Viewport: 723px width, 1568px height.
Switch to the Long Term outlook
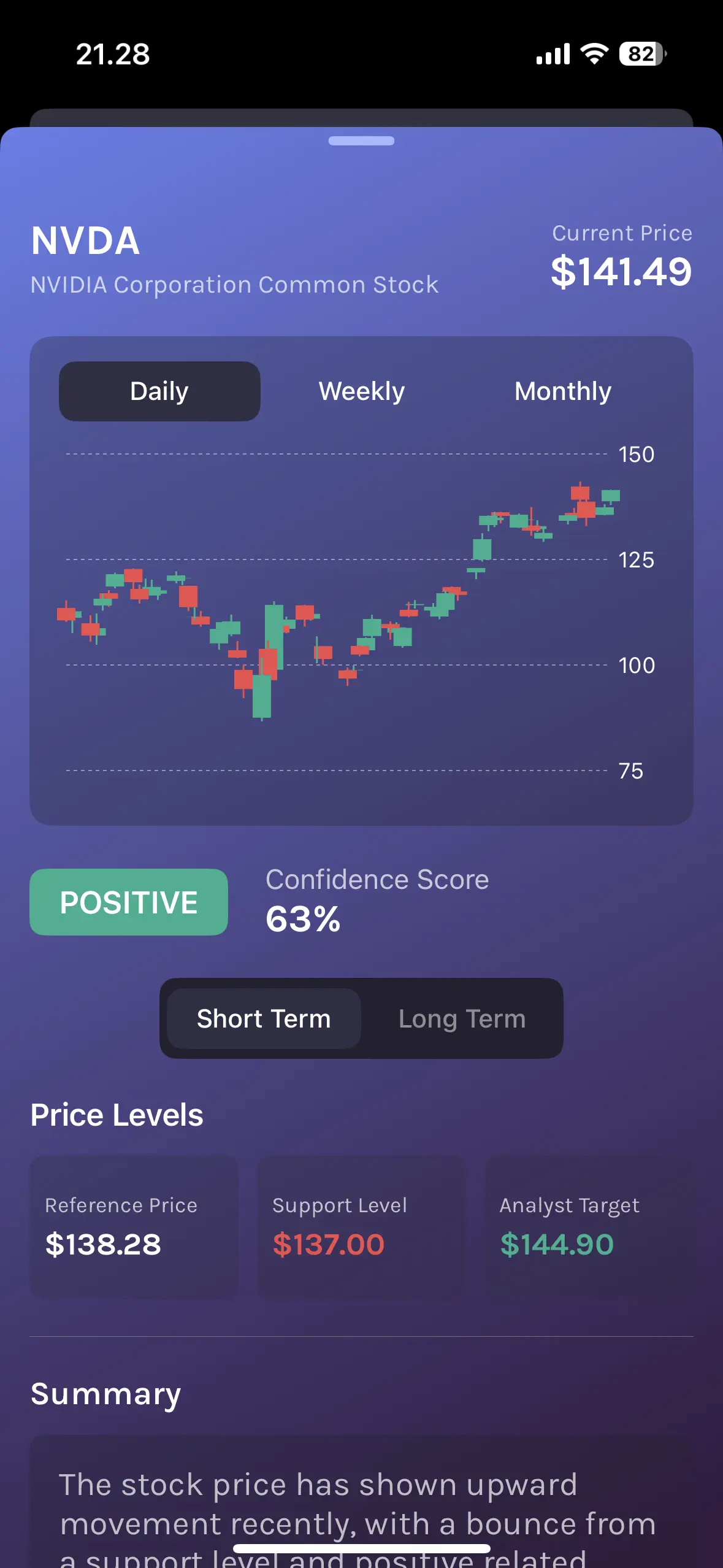tap(462, 1019)
